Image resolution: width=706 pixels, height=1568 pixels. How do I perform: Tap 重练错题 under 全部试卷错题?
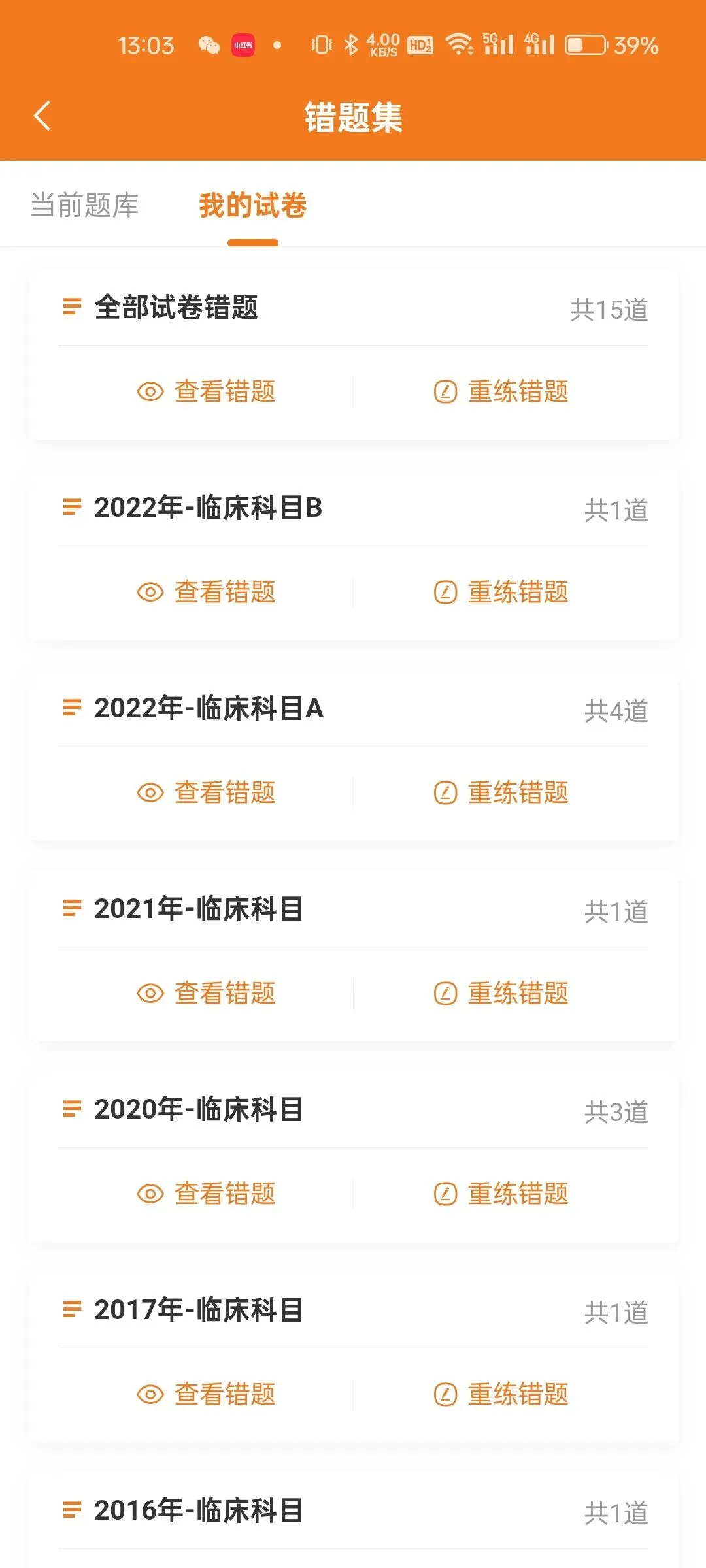(x=501, y=392)
